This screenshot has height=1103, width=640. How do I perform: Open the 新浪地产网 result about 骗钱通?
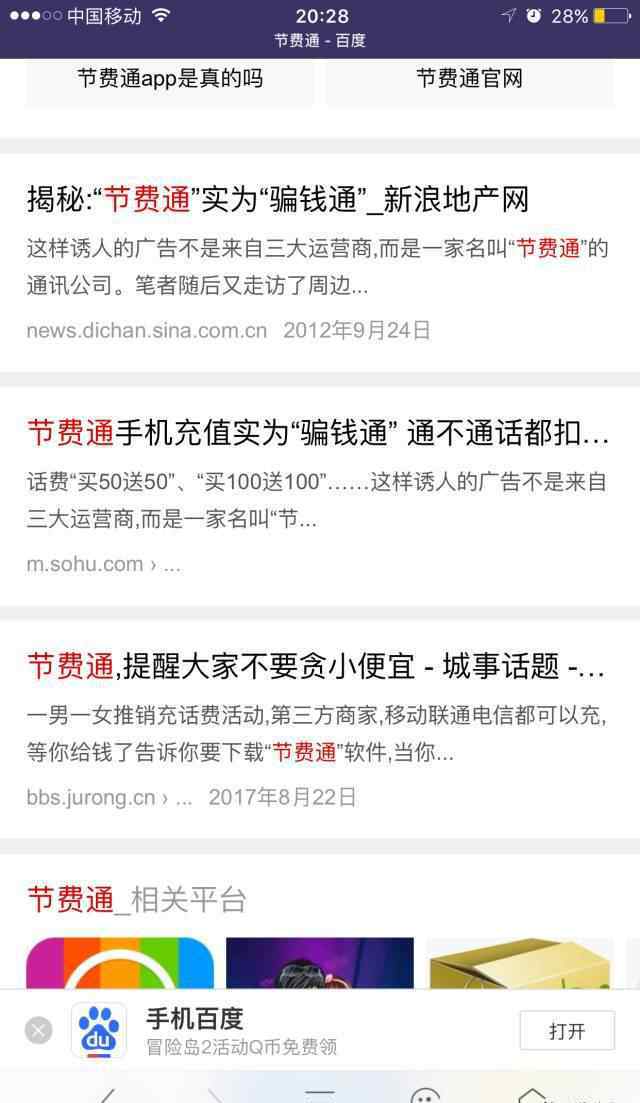277,199
